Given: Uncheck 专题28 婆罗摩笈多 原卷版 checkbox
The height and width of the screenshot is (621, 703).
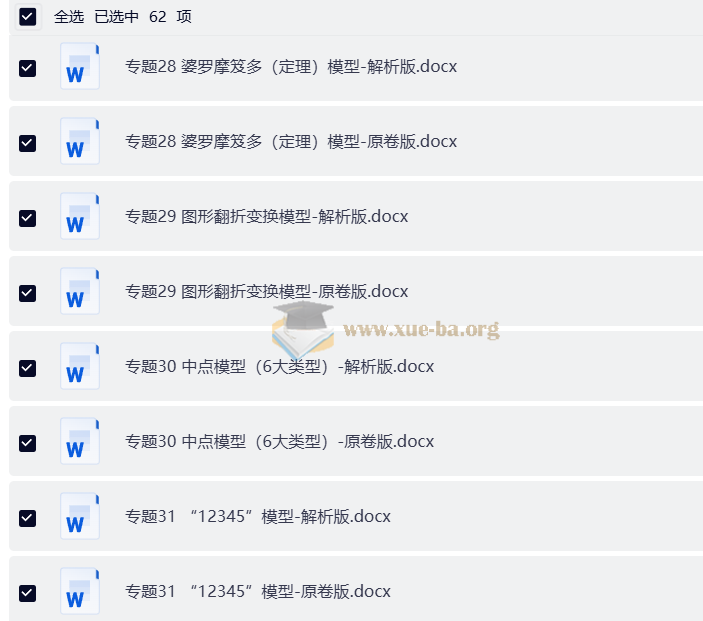Looking at the screenshot, I should coord(27,142).
